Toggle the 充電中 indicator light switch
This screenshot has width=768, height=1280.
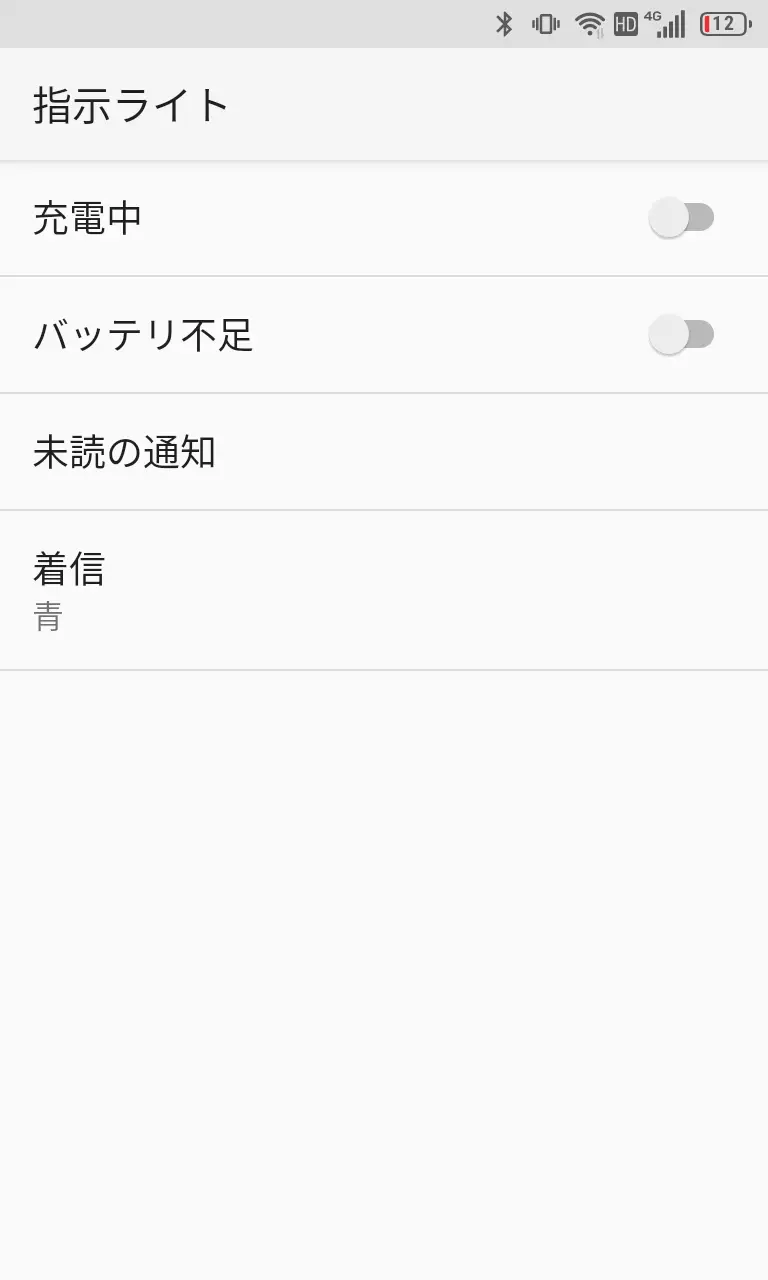coord(681,218)
